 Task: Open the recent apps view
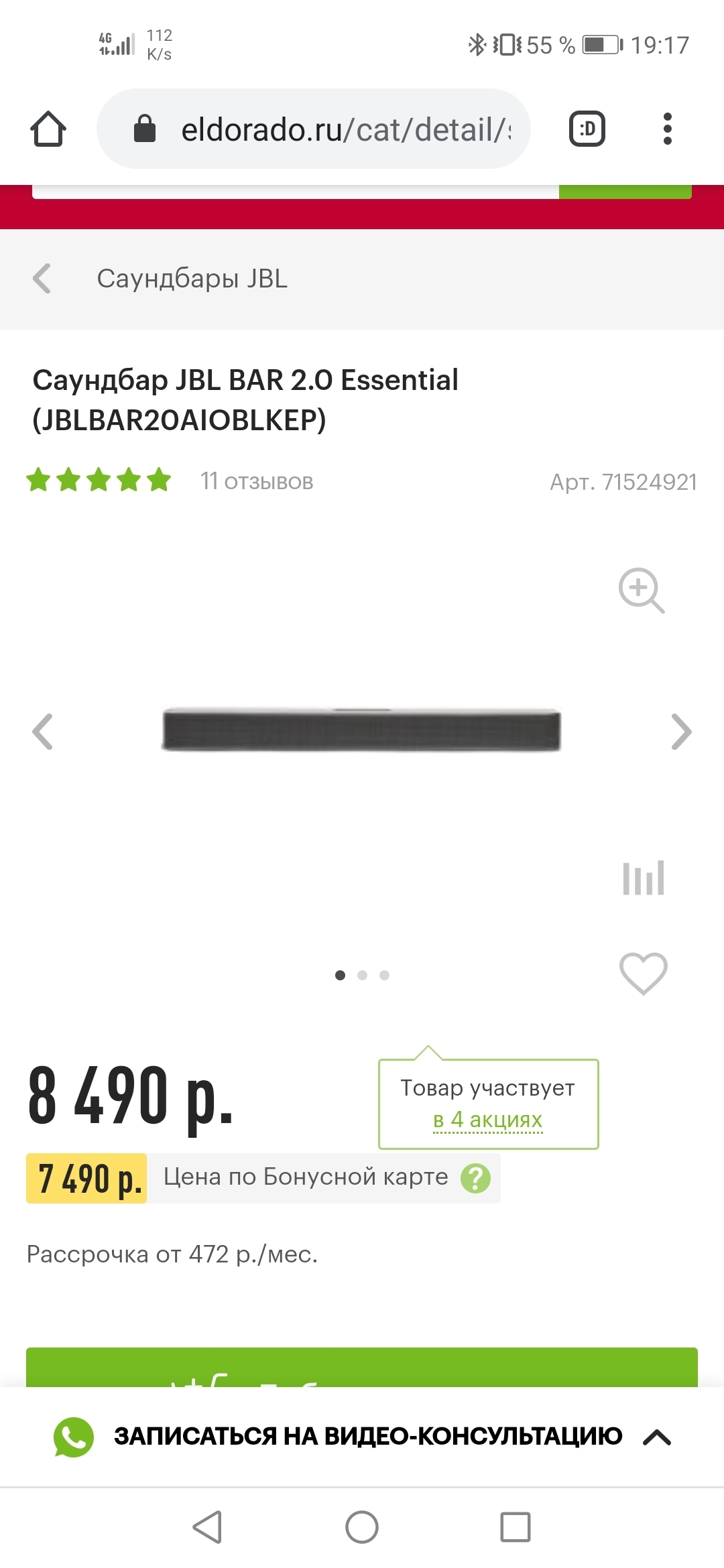[515, 1527]
